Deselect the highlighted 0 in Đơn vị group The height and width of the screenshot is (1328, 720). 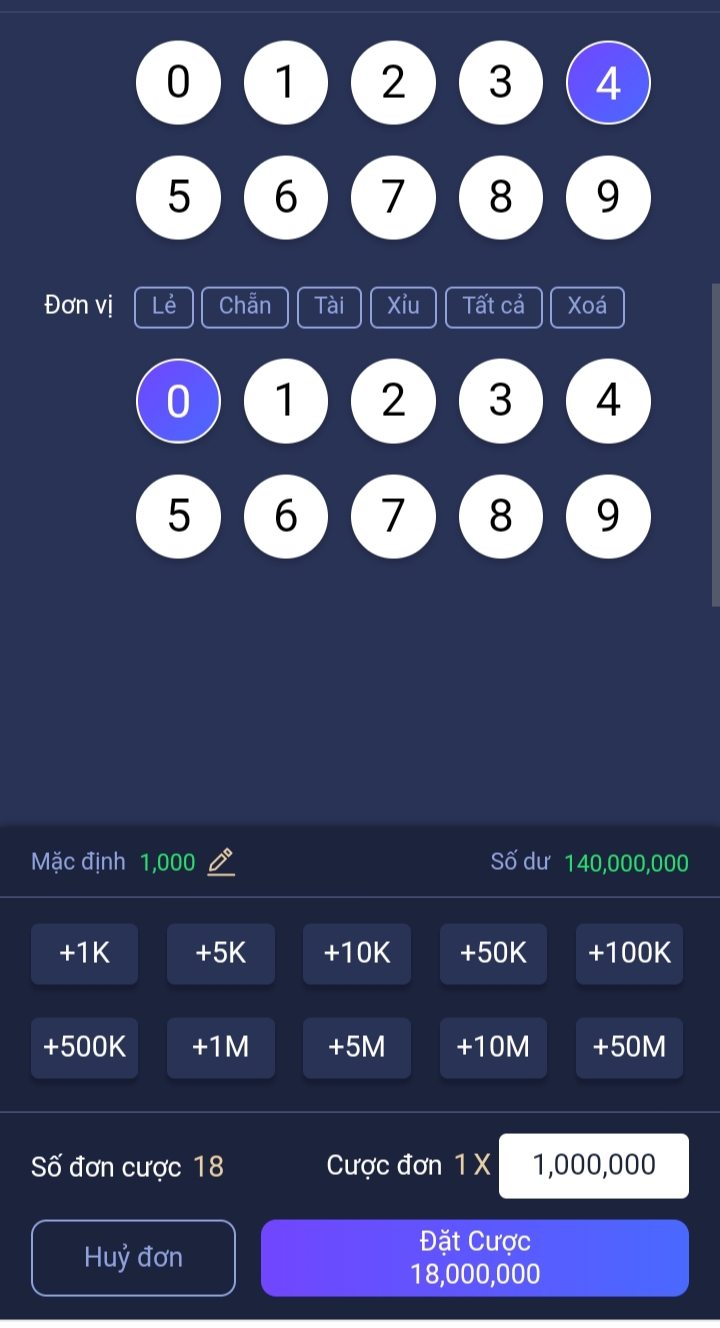coord(178,401)
